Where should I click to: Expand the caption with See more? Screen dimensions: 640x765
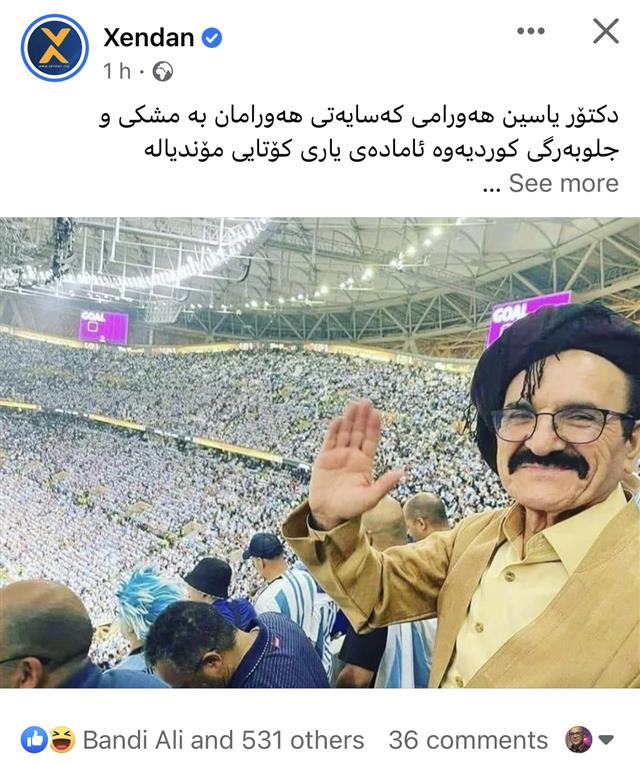[x=563, y=183]
